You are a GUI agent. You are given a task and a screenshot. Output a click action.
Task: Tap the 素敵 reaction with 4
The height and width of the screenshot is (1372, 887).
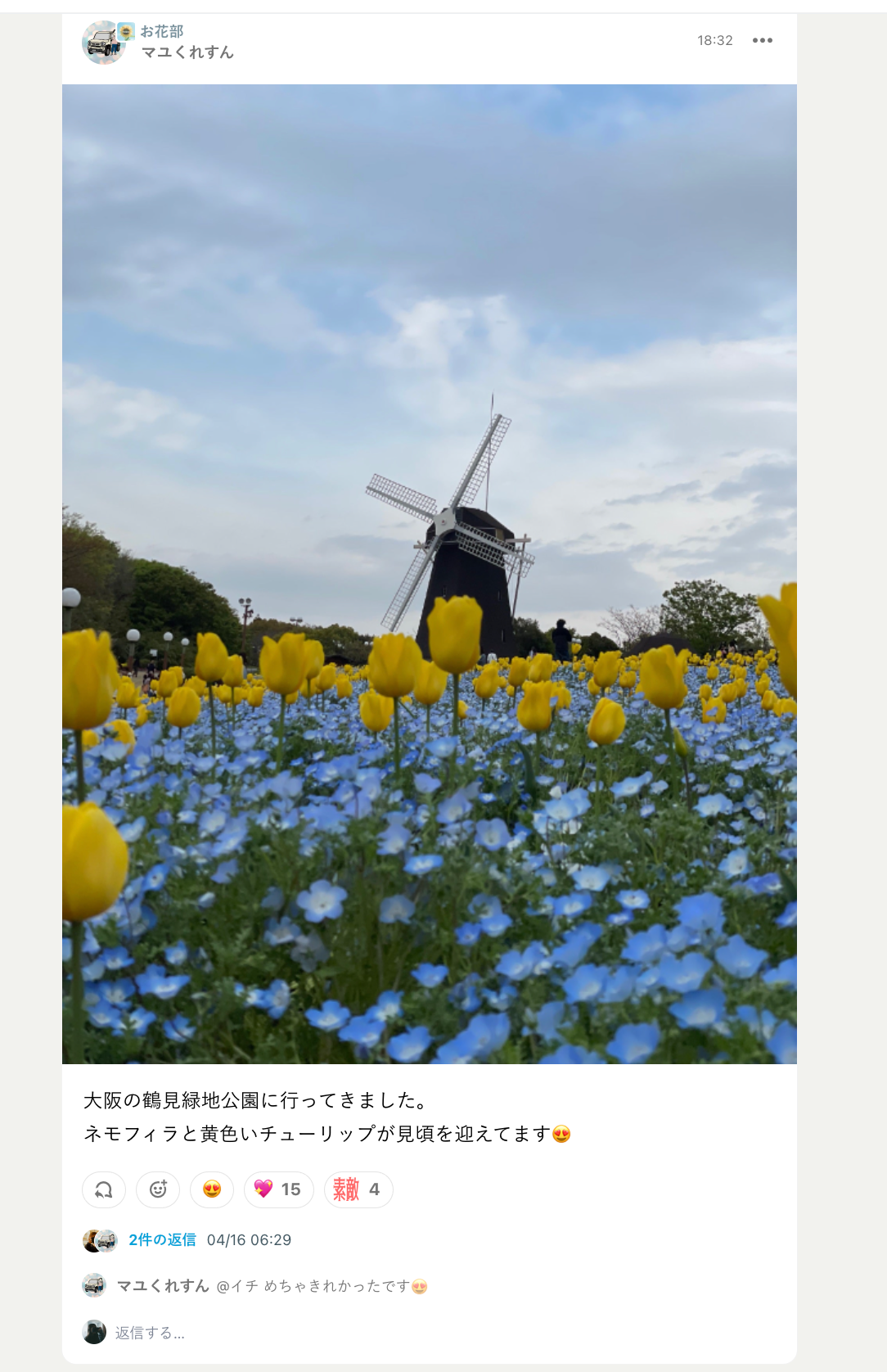[358, 1189]
